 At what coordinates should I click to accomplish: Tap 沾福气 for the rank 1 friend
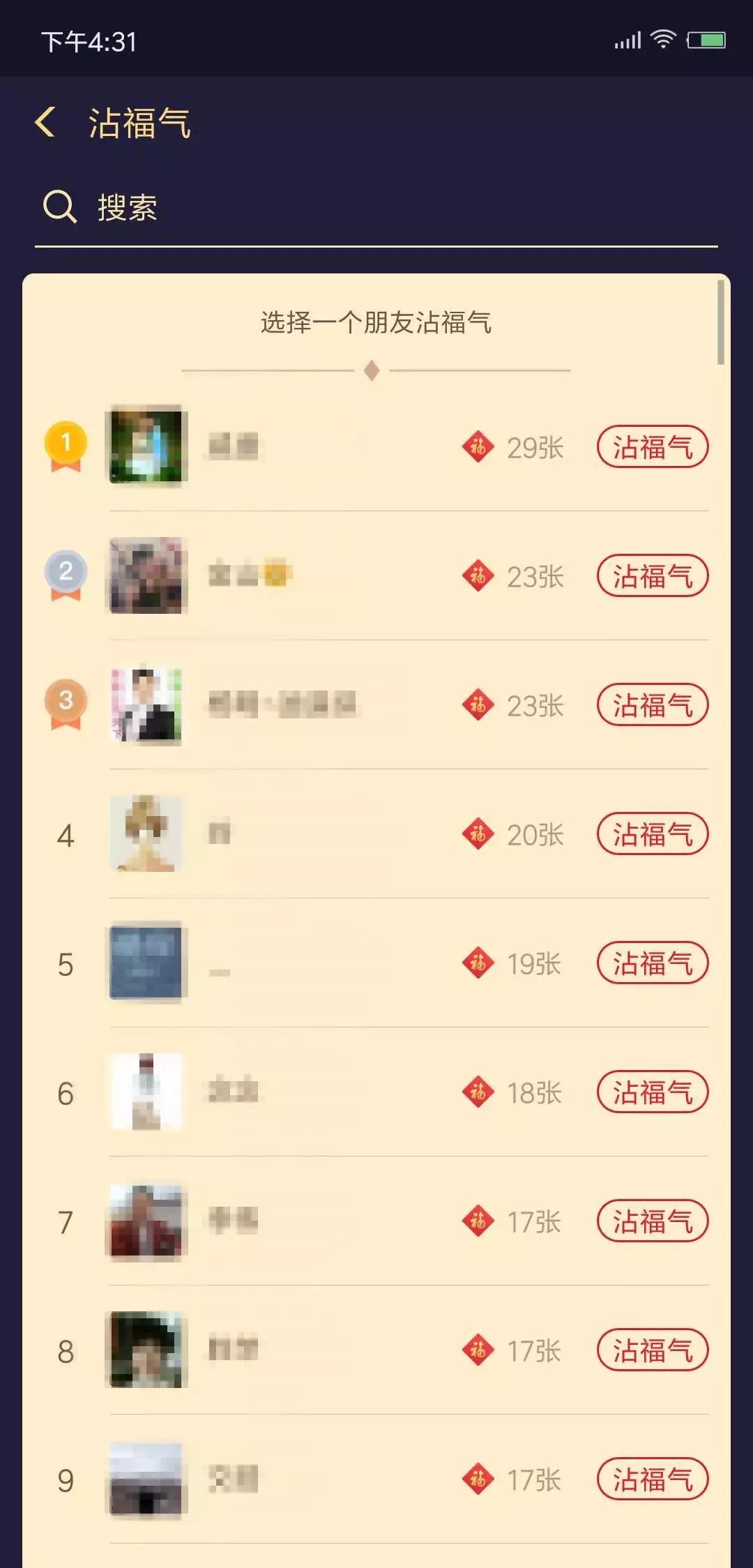tap(652, 446)
